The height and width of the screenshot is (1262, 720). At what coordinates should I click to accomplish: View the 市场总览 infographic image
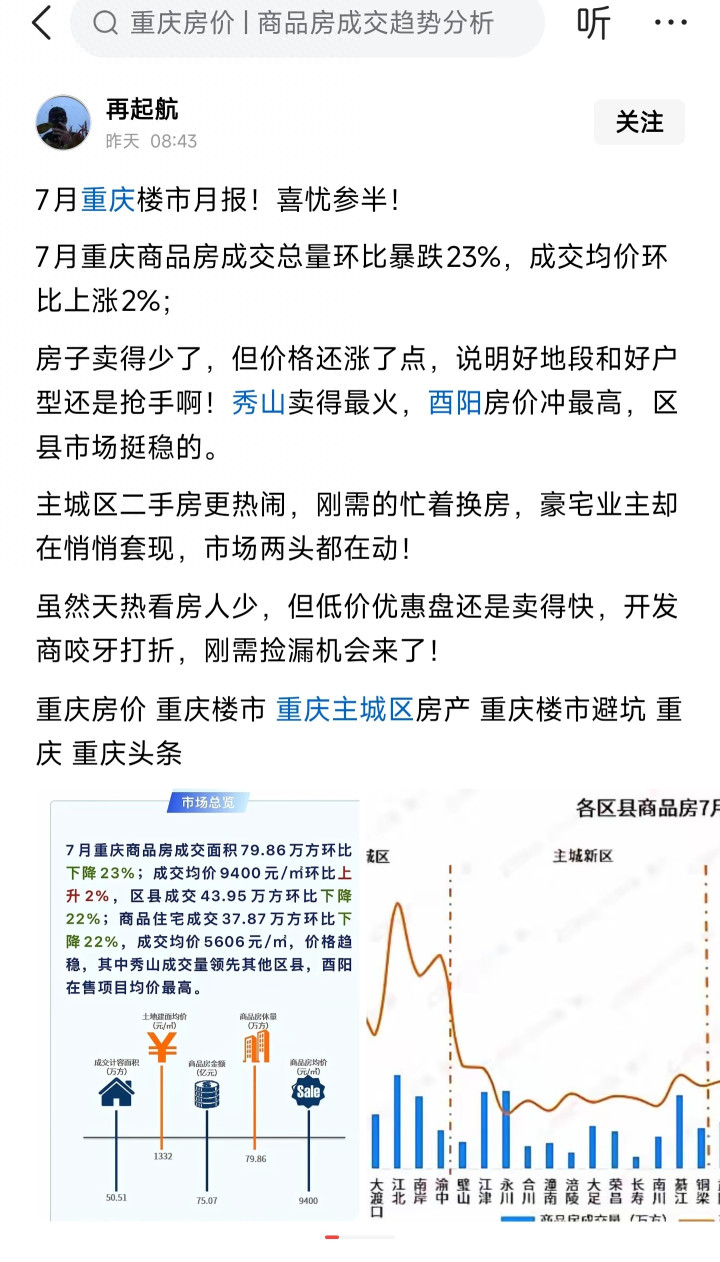pyautogui.click(x=205, y=1007)
